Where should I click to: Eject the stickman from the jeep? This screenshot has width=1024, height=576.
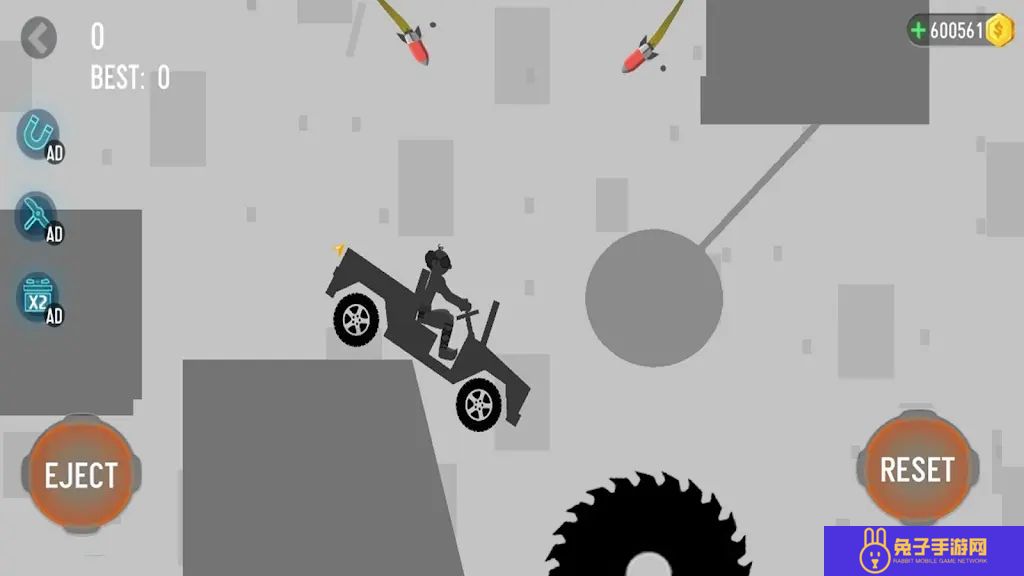(80, 475)
